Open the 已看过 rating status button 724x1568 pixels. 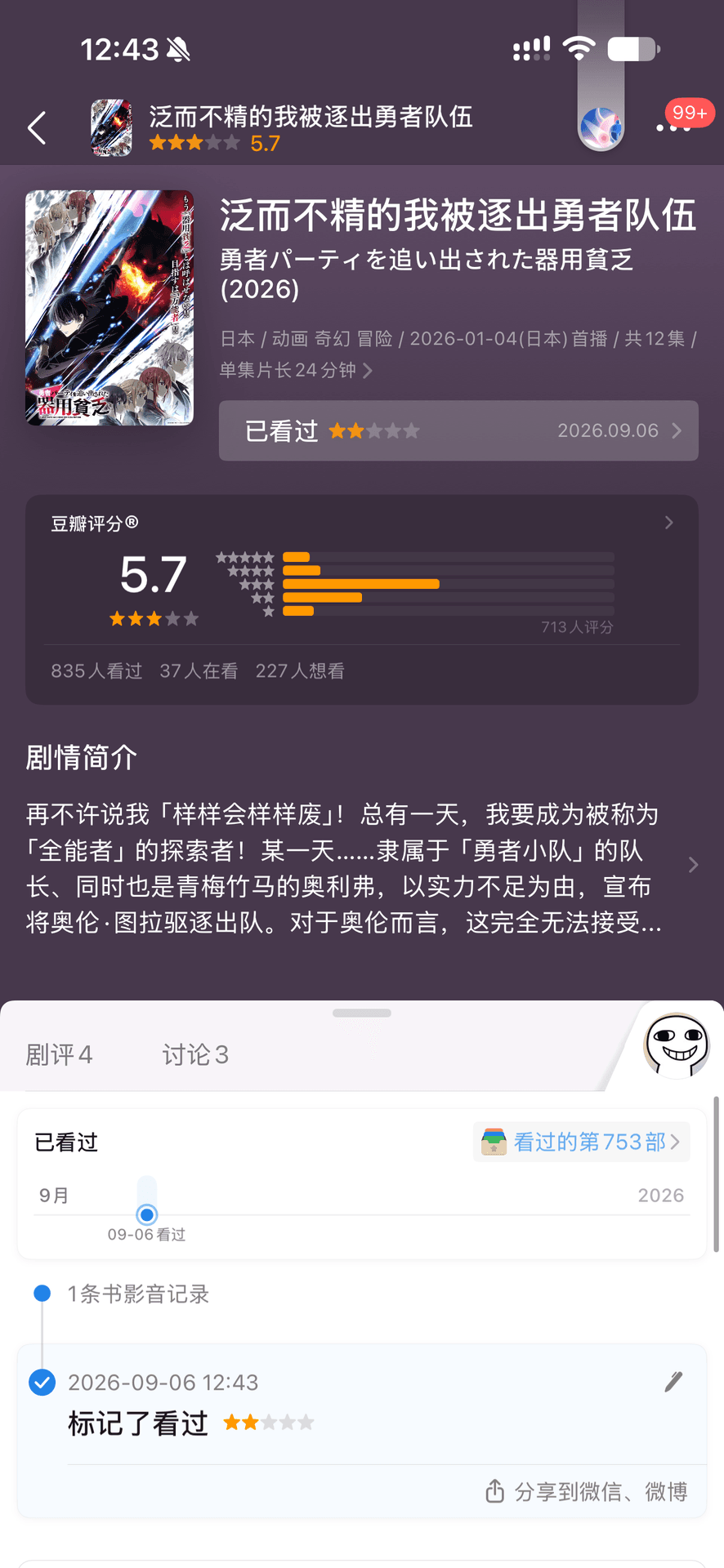pyautogui.click(x=458, y=430)
